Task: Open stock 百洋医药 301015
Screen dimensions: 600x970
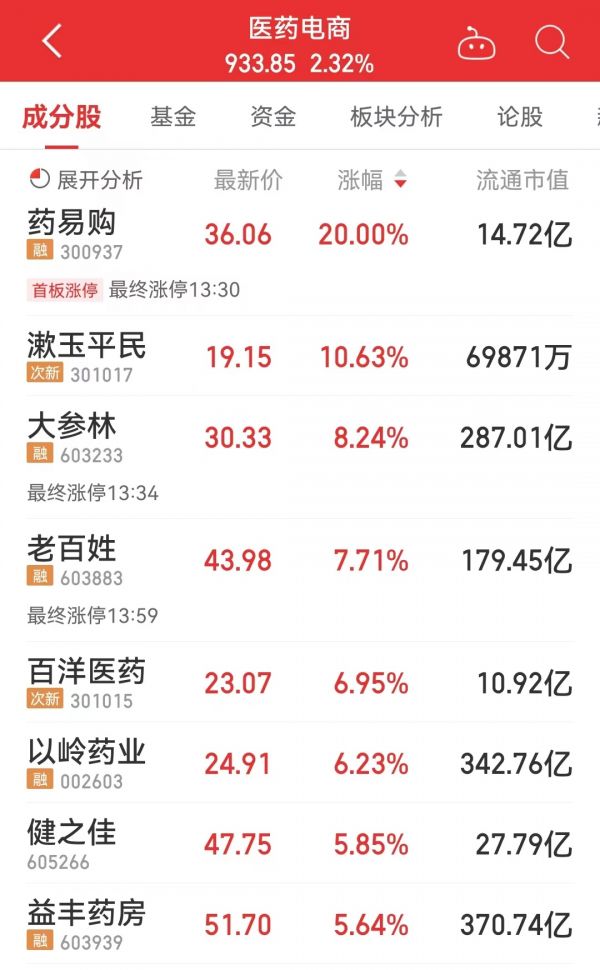Action: coord(300,683)
